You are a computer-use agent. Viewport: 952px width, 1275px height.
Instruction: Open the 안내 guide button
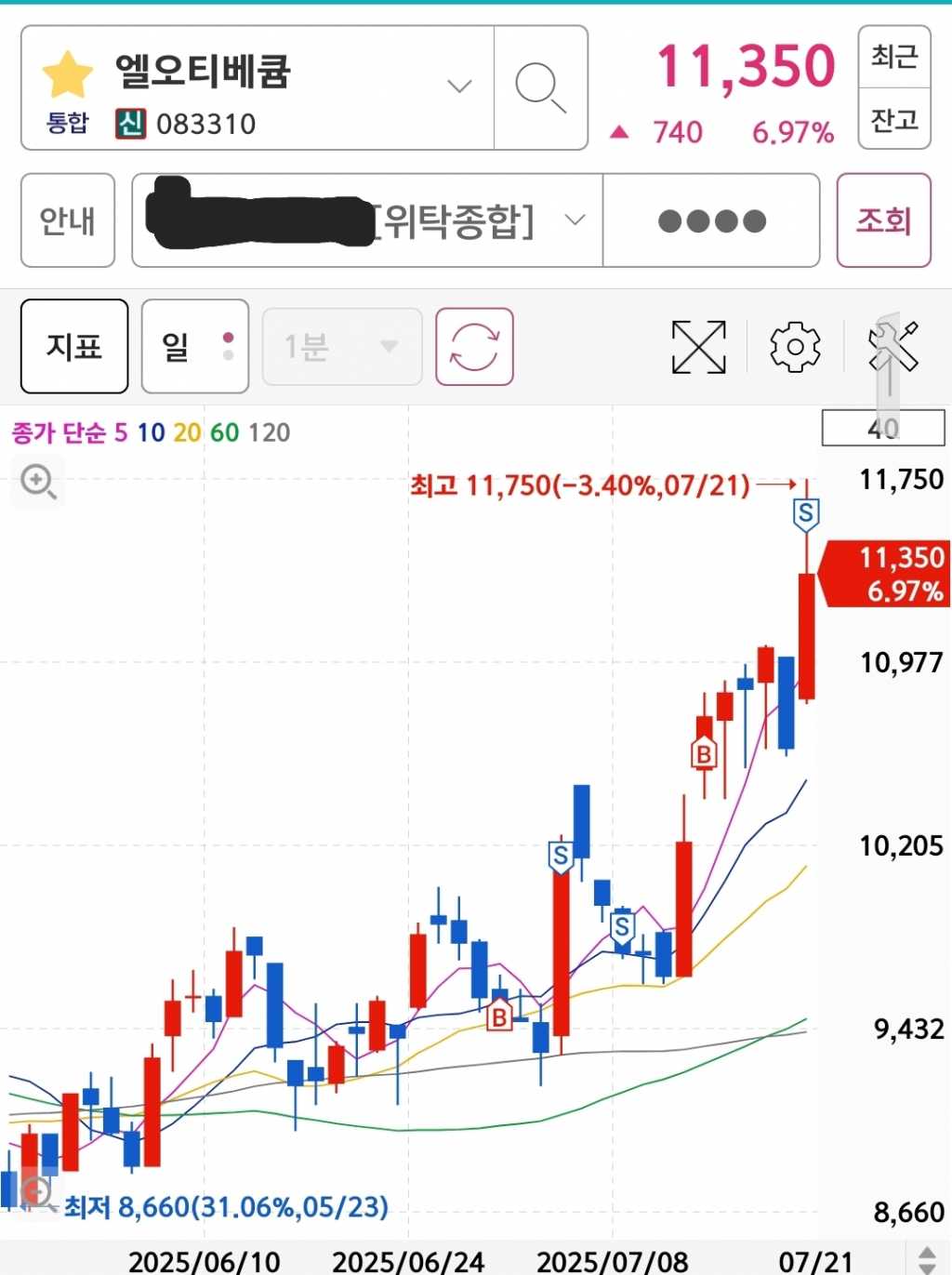click(68, 220)
